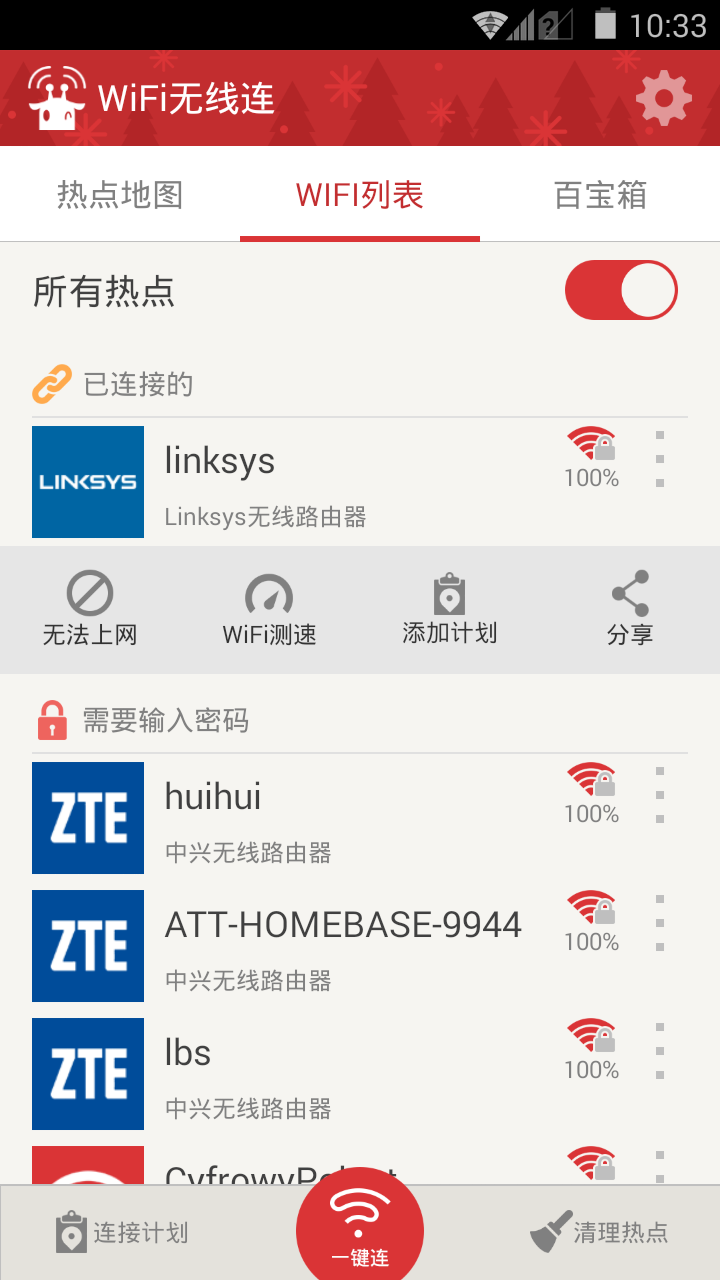
Task: Select the connected linksys network entry
Action: coord(300,480)
